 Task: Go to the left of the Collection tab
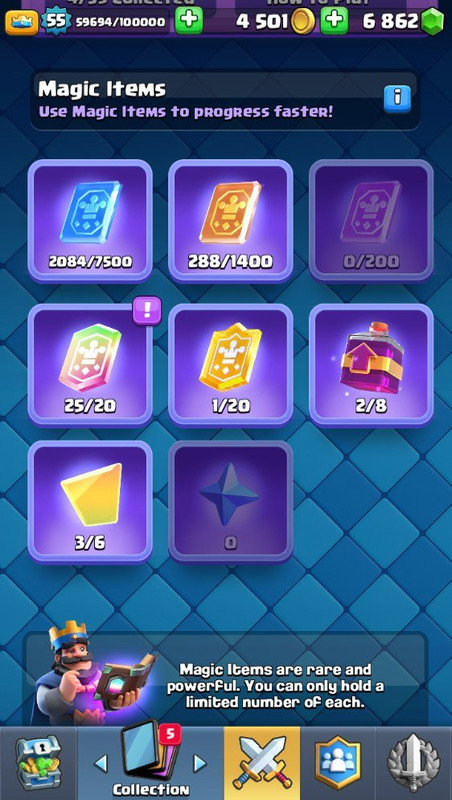point(101,763)
